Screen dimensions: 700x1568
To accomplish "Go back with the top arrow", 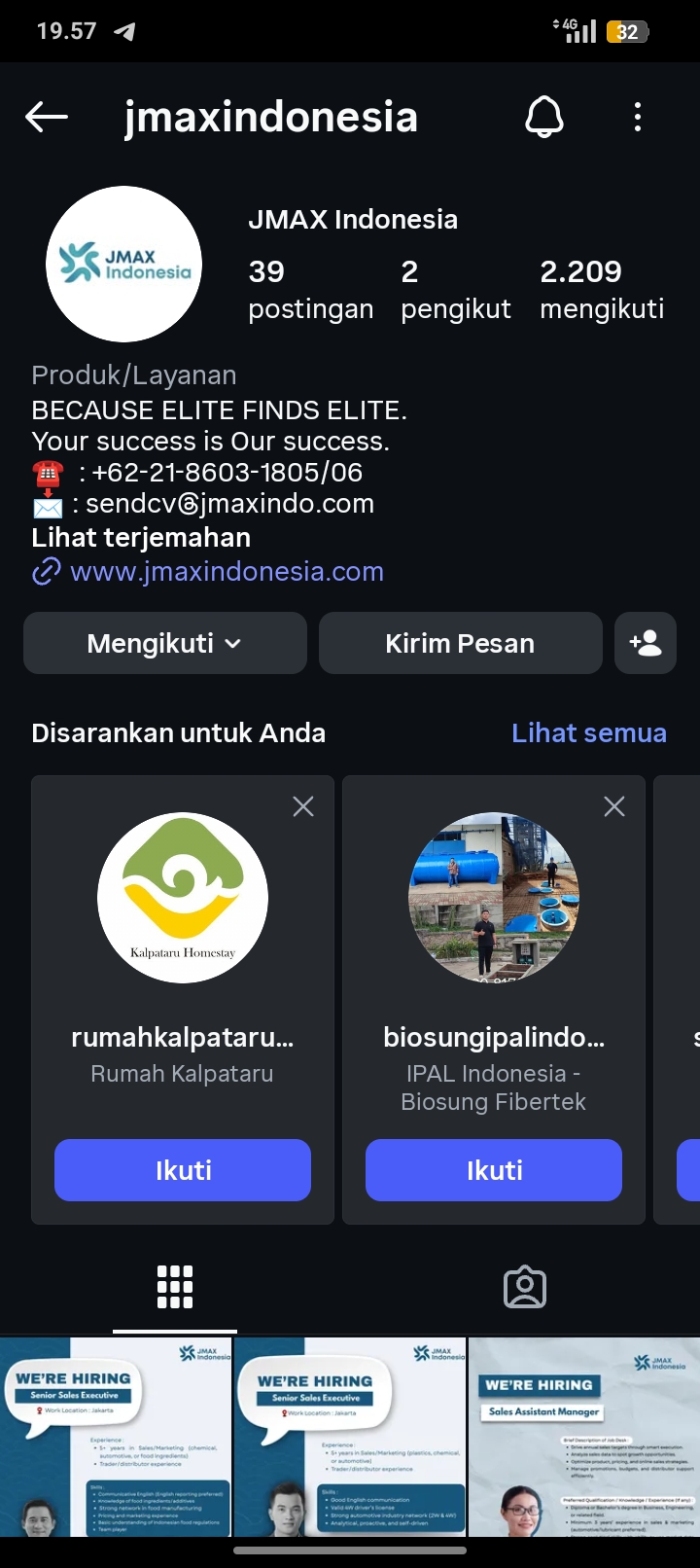I will point(47,118).
